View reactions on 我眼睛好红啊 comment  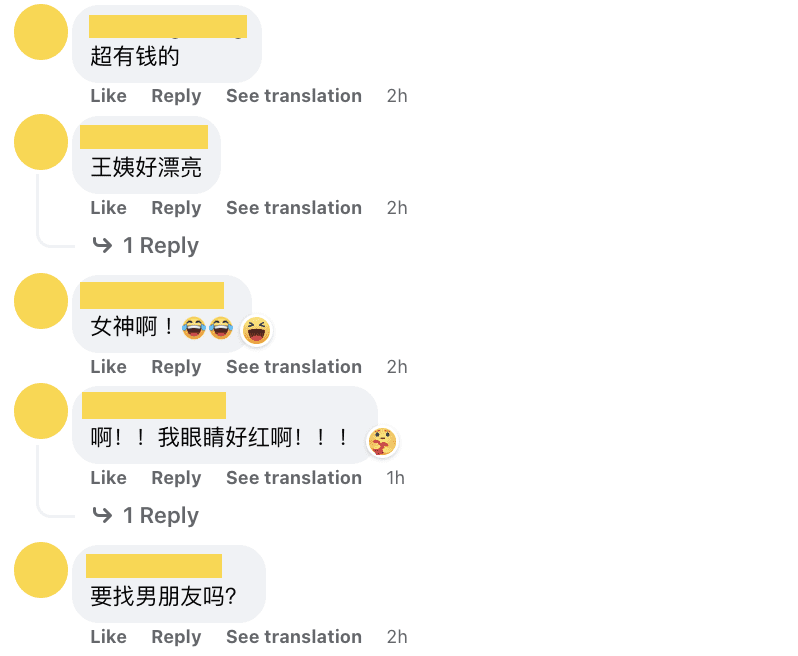(x=382, y=441)
